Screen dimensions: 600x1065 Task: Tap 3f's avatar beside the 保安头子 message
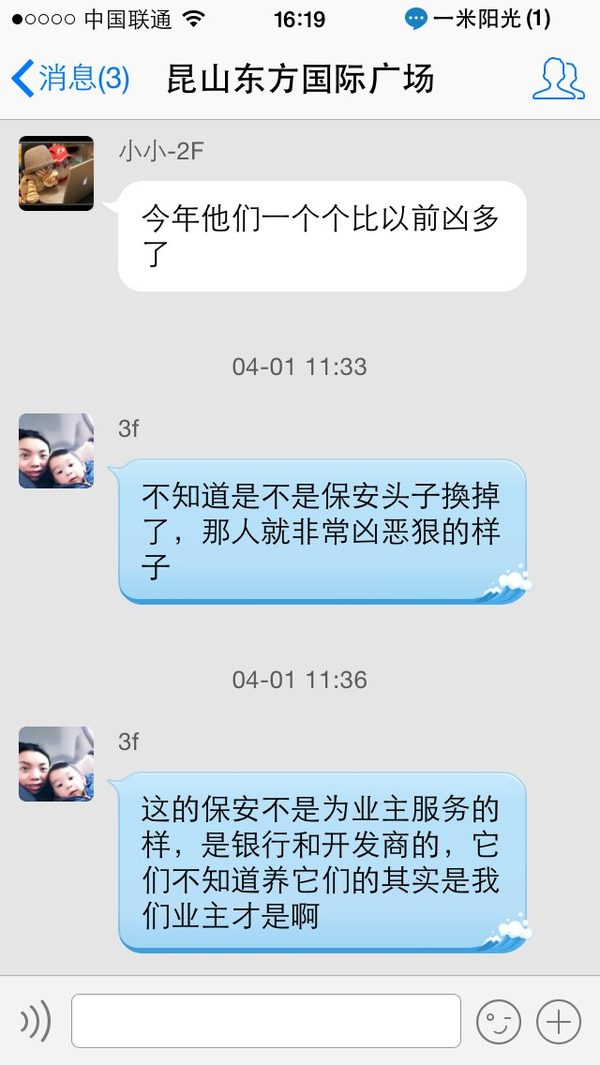tap(56, 450)
